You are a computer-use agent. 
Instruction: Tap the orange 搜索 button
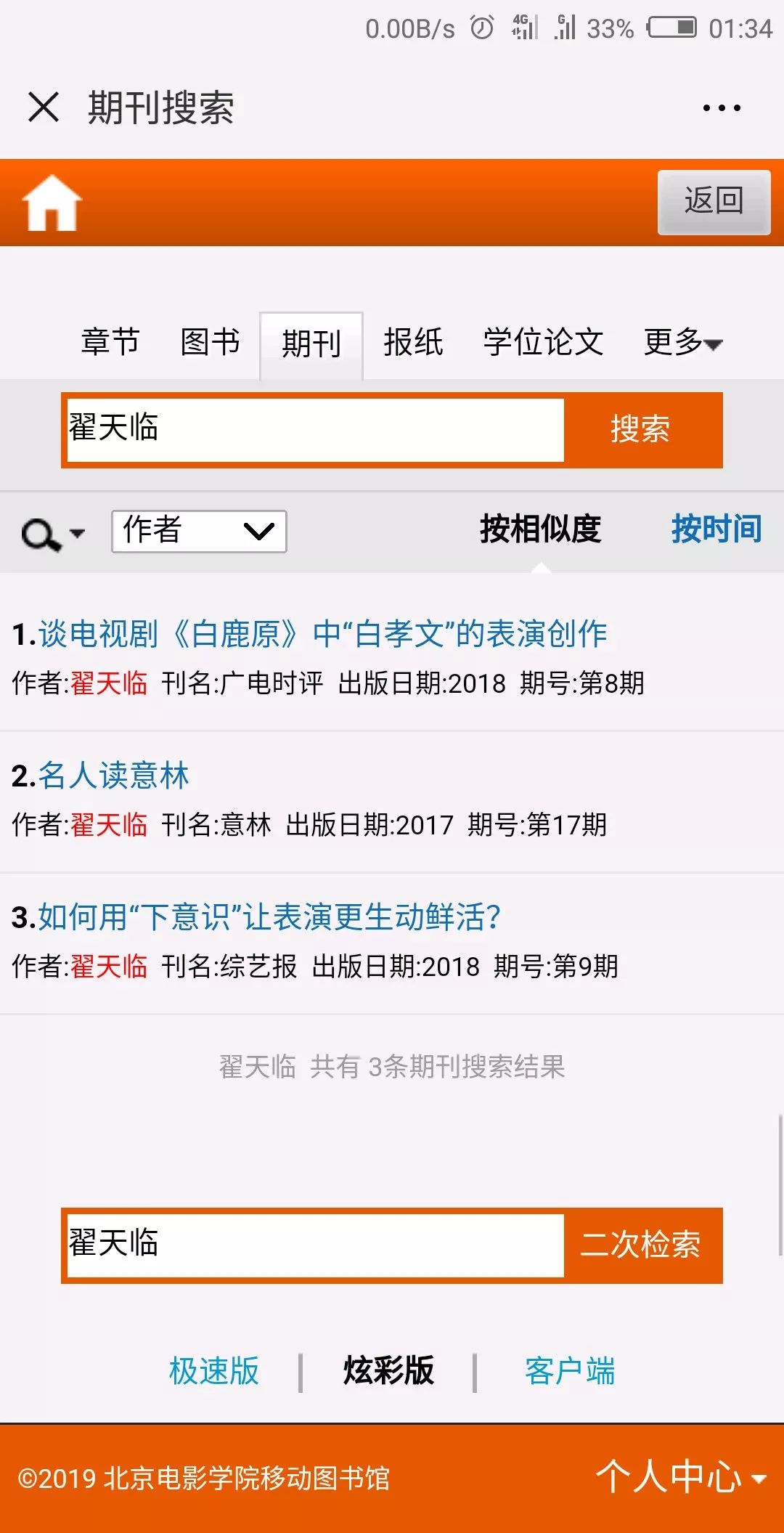[641, 429]
